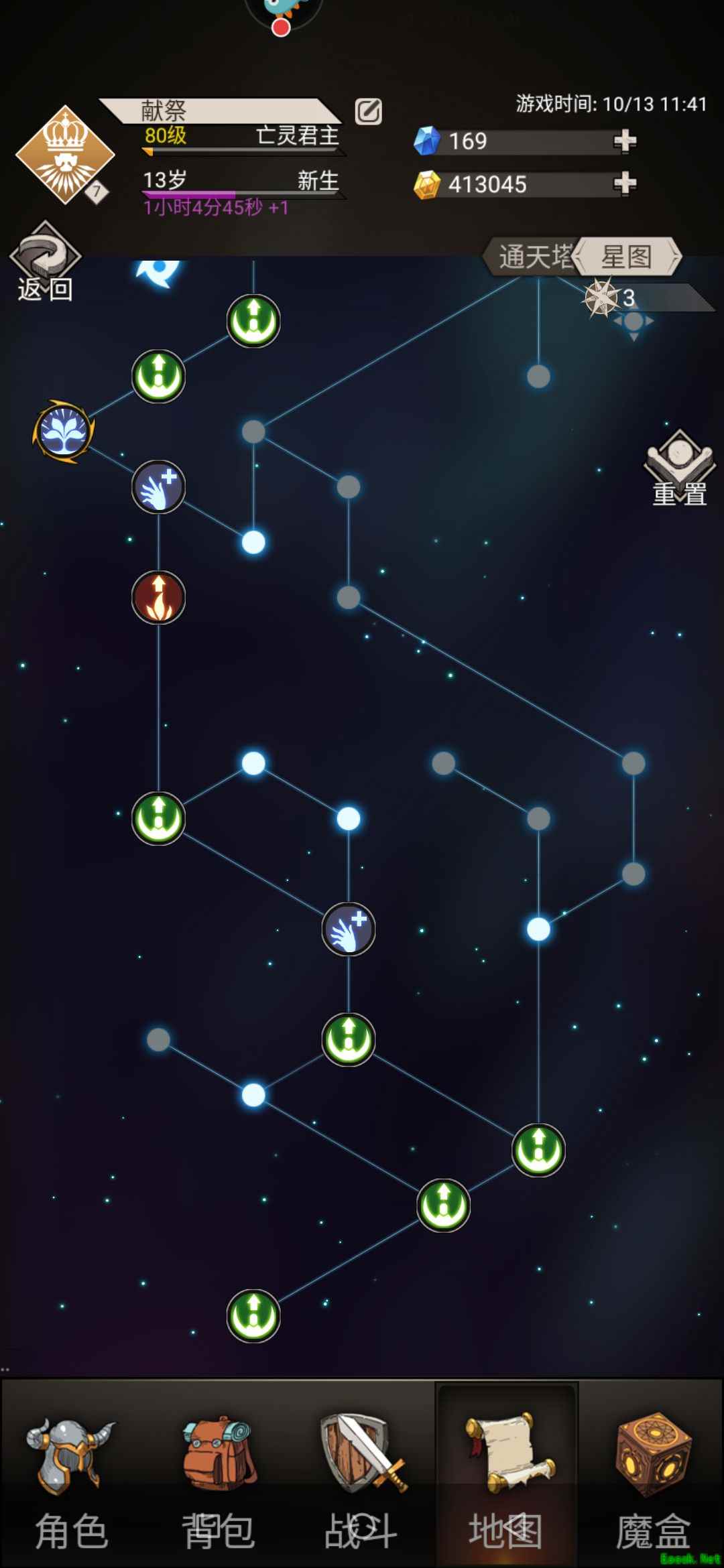The height and width of the screenshot is (1568, 724).
Task: Add more gold coins
Action: (x=625, y=183)
